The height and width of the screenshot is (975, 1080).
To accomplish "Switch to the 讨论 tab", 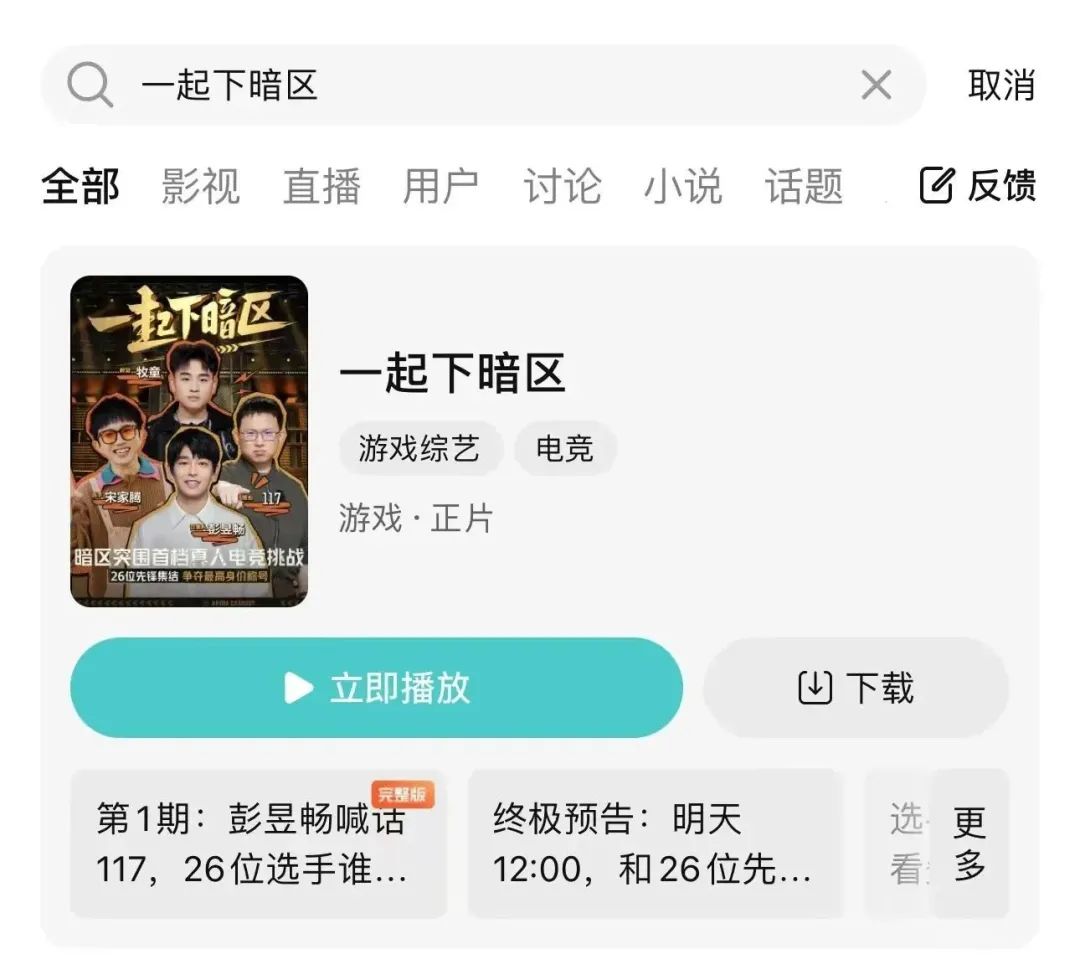I will coord(562,187).
